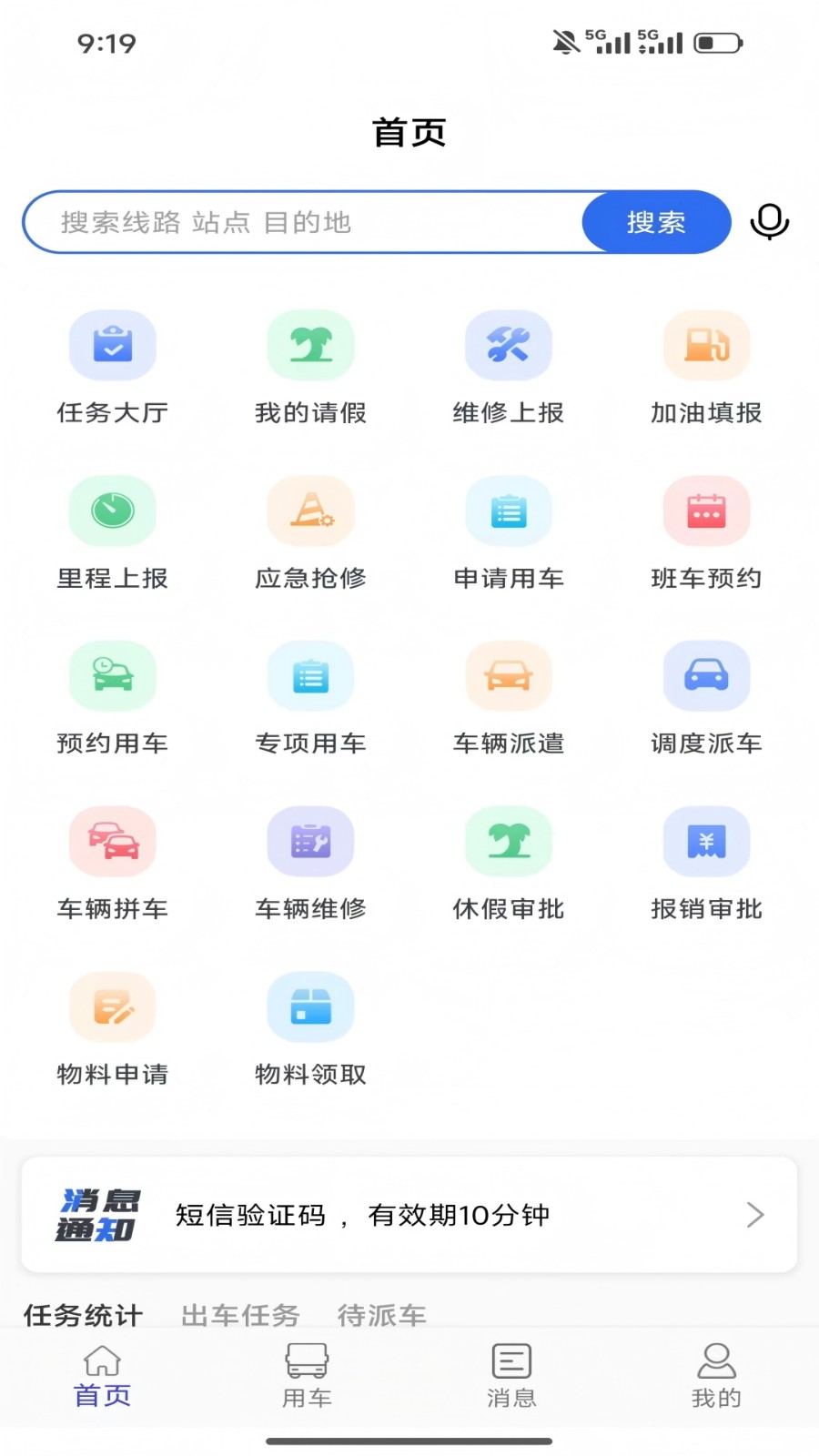Open 车辆拼车 (Car Pooling)
819x1456 pixels.
point(112,860)
